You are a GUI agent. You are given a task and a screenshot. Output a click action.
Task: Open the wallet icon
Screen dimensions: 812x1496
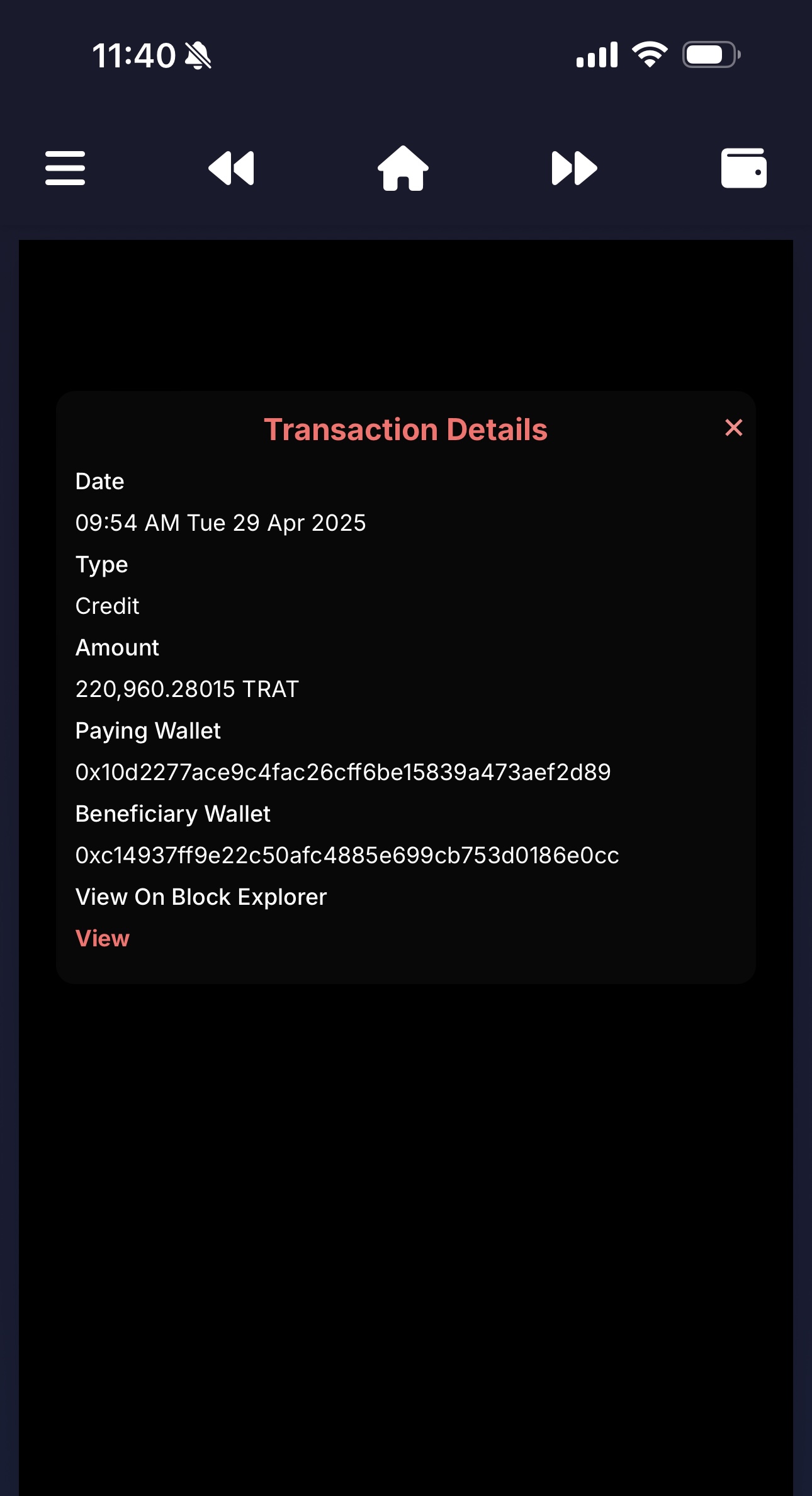point(744,168)
